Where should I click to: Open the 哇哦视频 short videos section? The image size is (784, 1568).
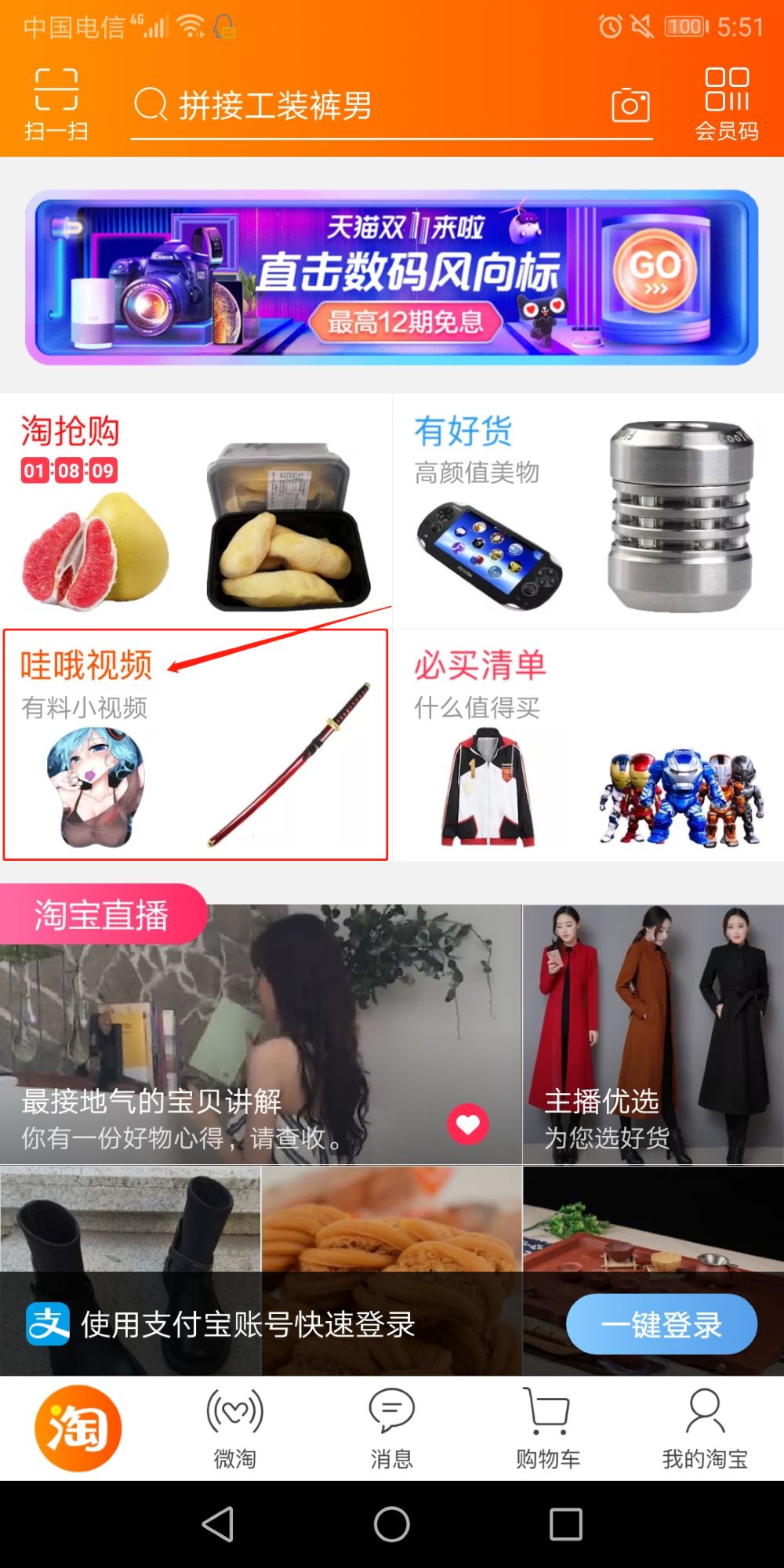pos(194,745)
